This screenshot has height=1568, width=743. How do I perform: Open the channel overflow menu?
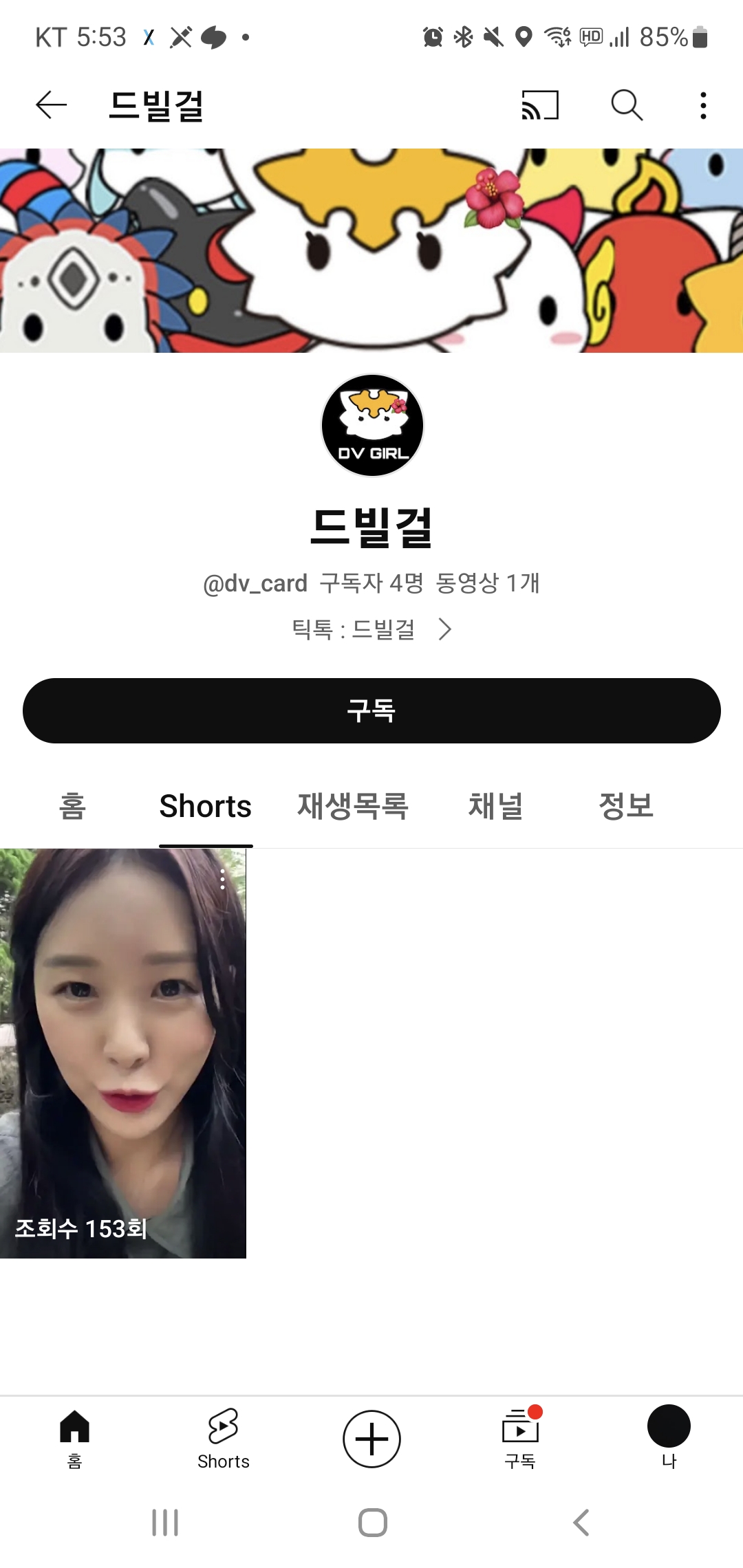point(703,105)
